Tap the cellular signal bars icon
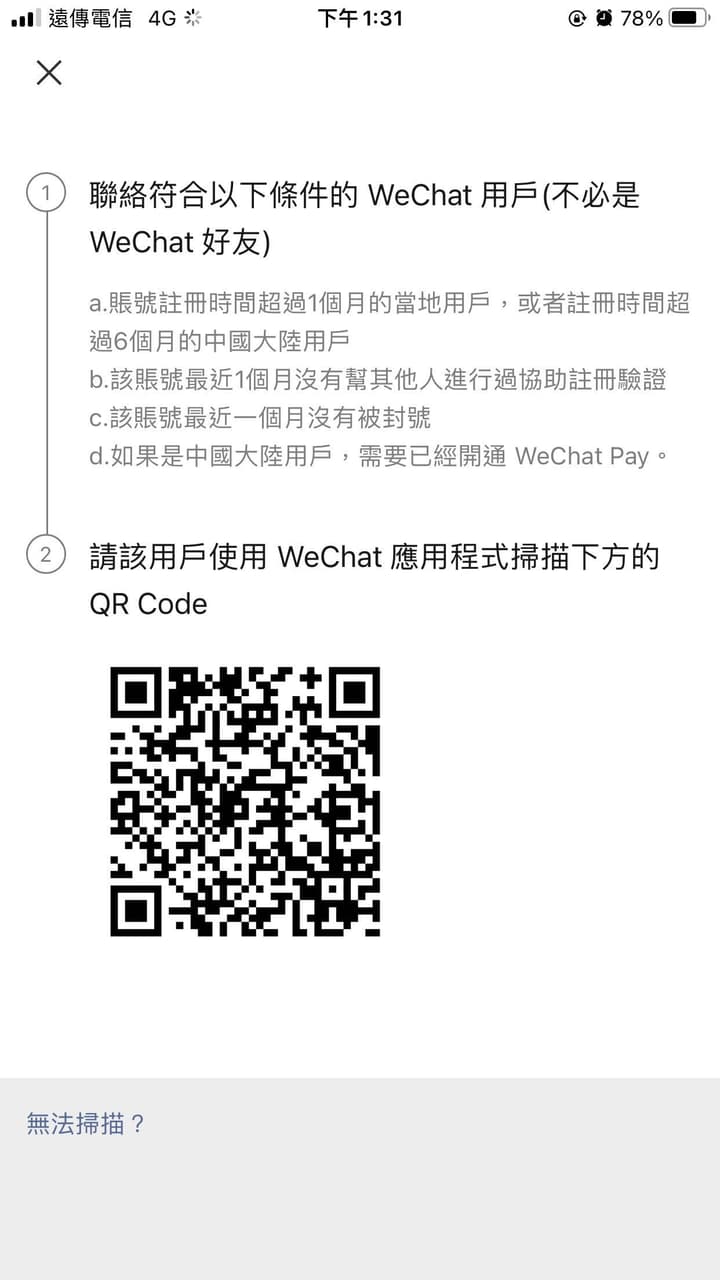Screen dimensions: 720x1280 [26, 17]
